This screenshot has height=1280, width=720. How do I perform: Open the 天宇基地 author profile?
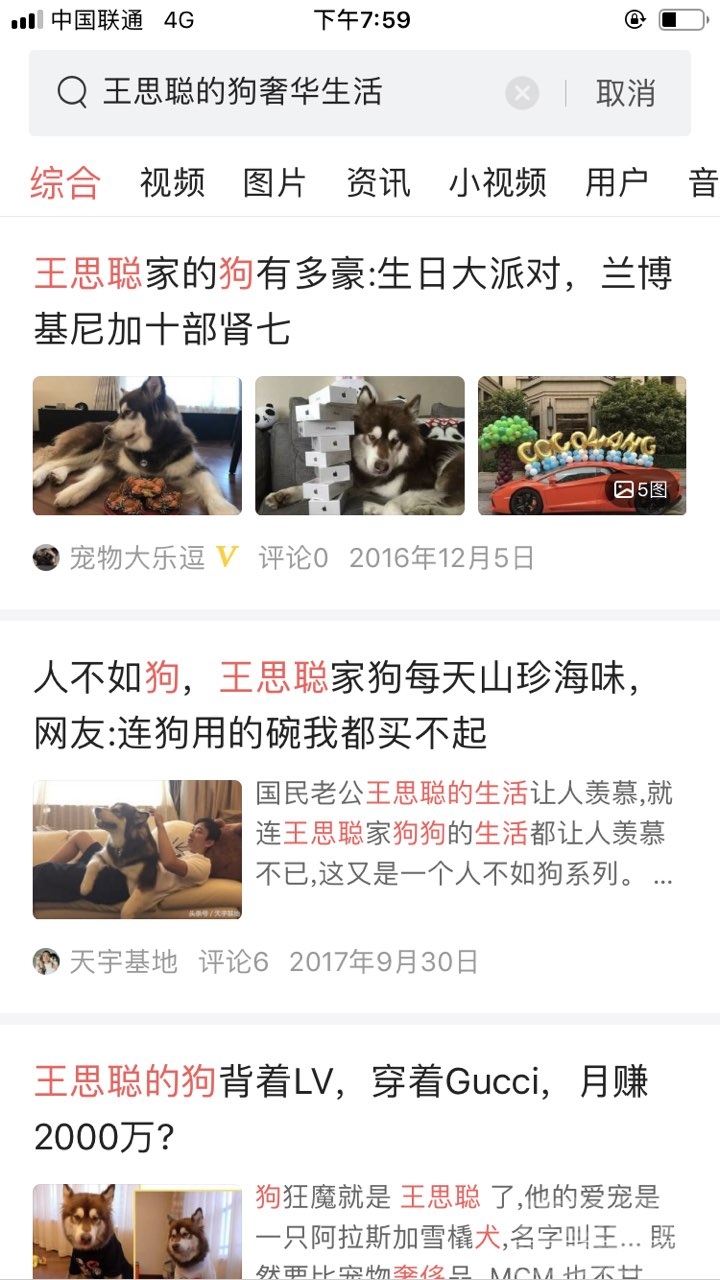(x=122, y=962)
